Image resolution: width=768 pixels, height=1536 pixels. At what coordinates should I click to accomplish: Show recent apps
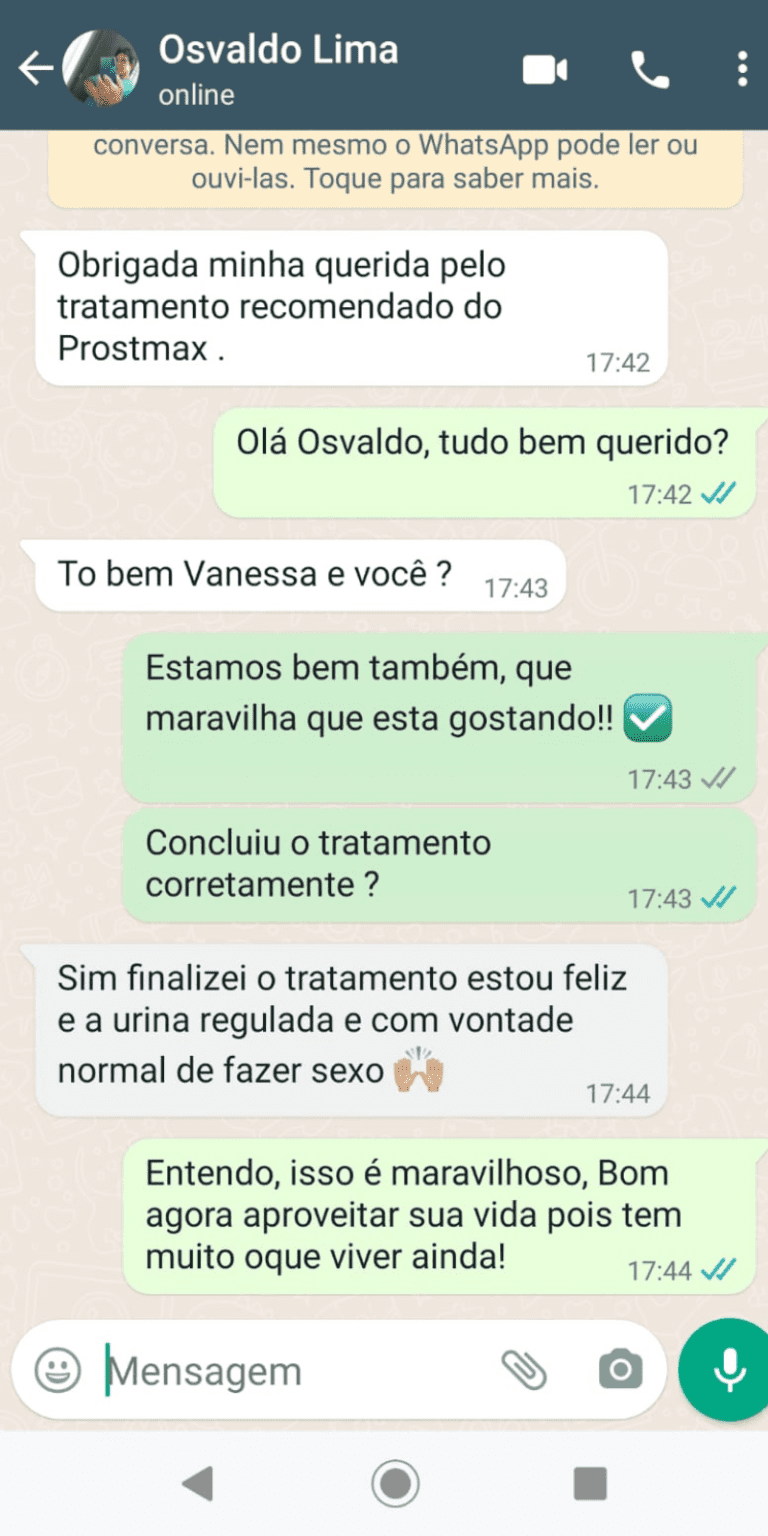[590, 1484]
